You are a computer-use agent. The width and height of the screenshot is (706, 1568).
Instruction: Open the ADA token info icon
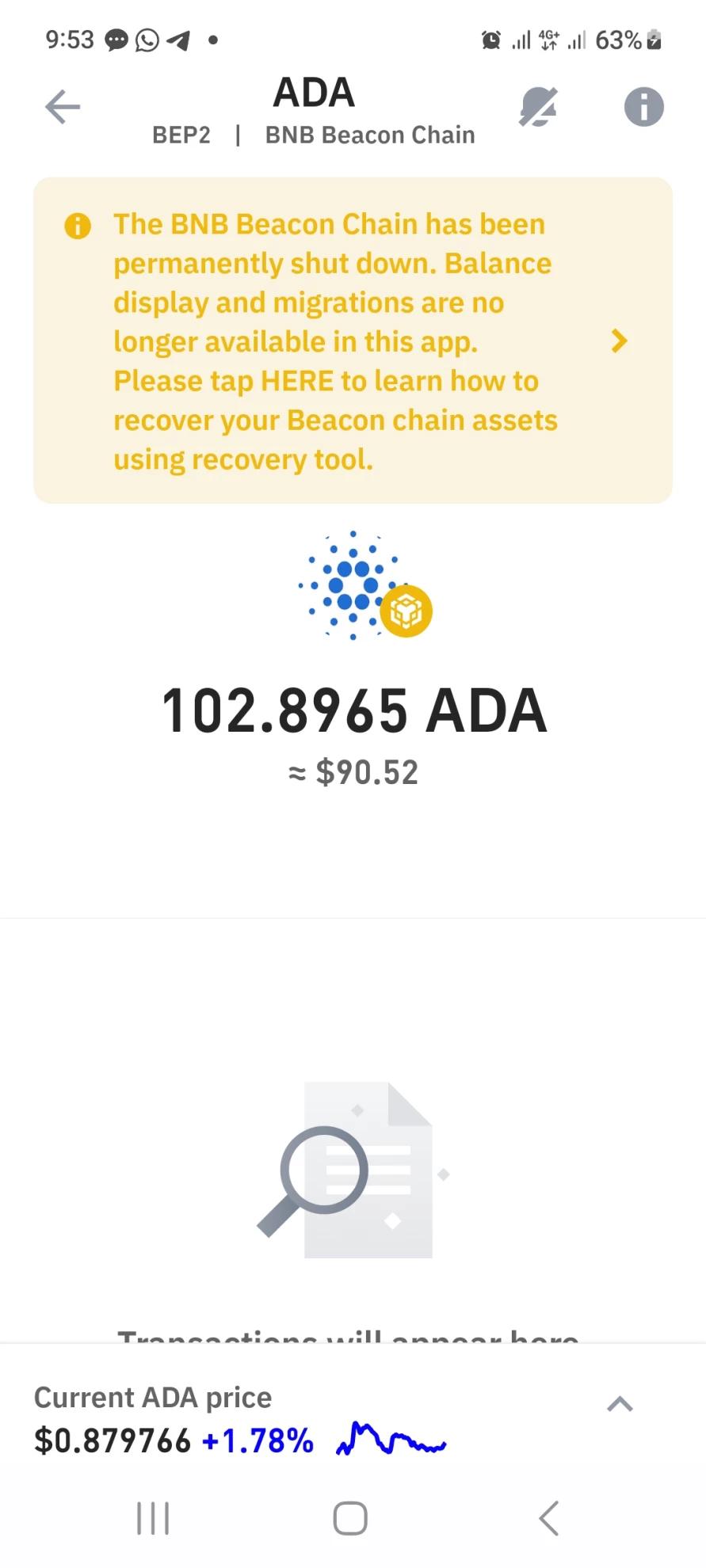pyautogui.click(x=643, y=107)
